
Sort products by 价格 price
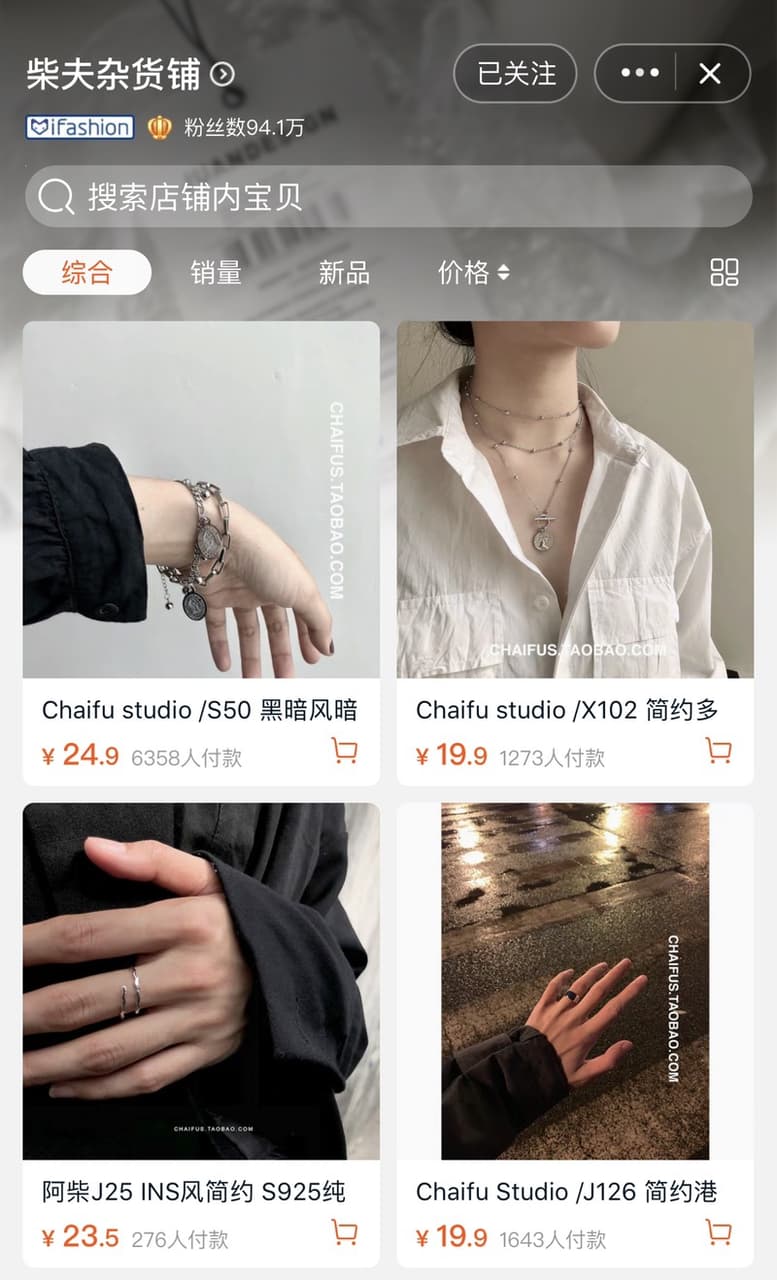[x=474, y=272]
